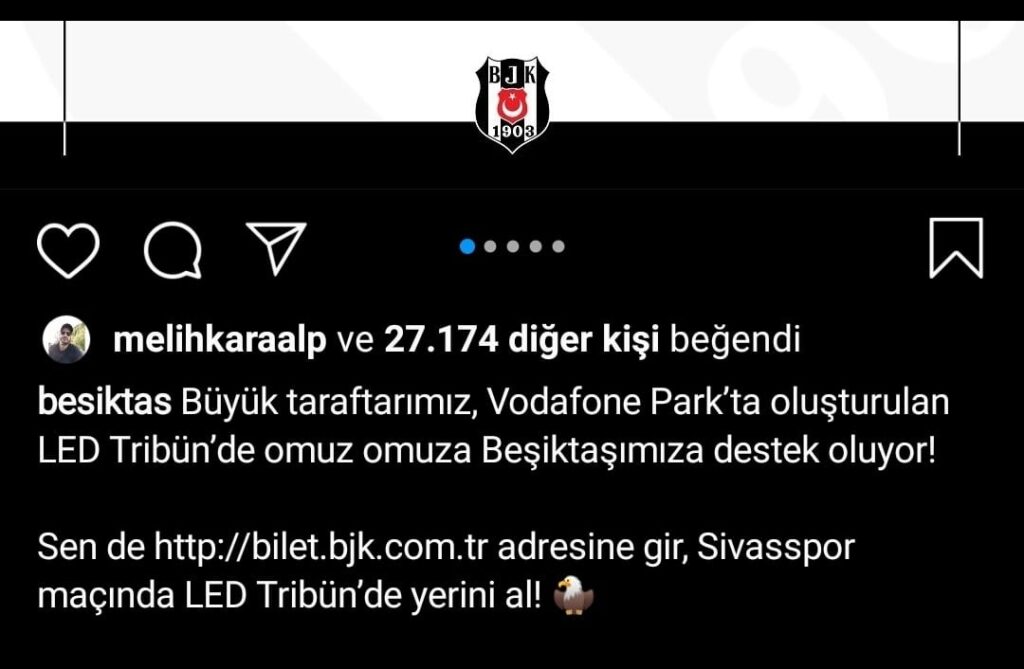
Task: Open melihkaraalp's profile from likes line
Action: (x=220, y=341)
